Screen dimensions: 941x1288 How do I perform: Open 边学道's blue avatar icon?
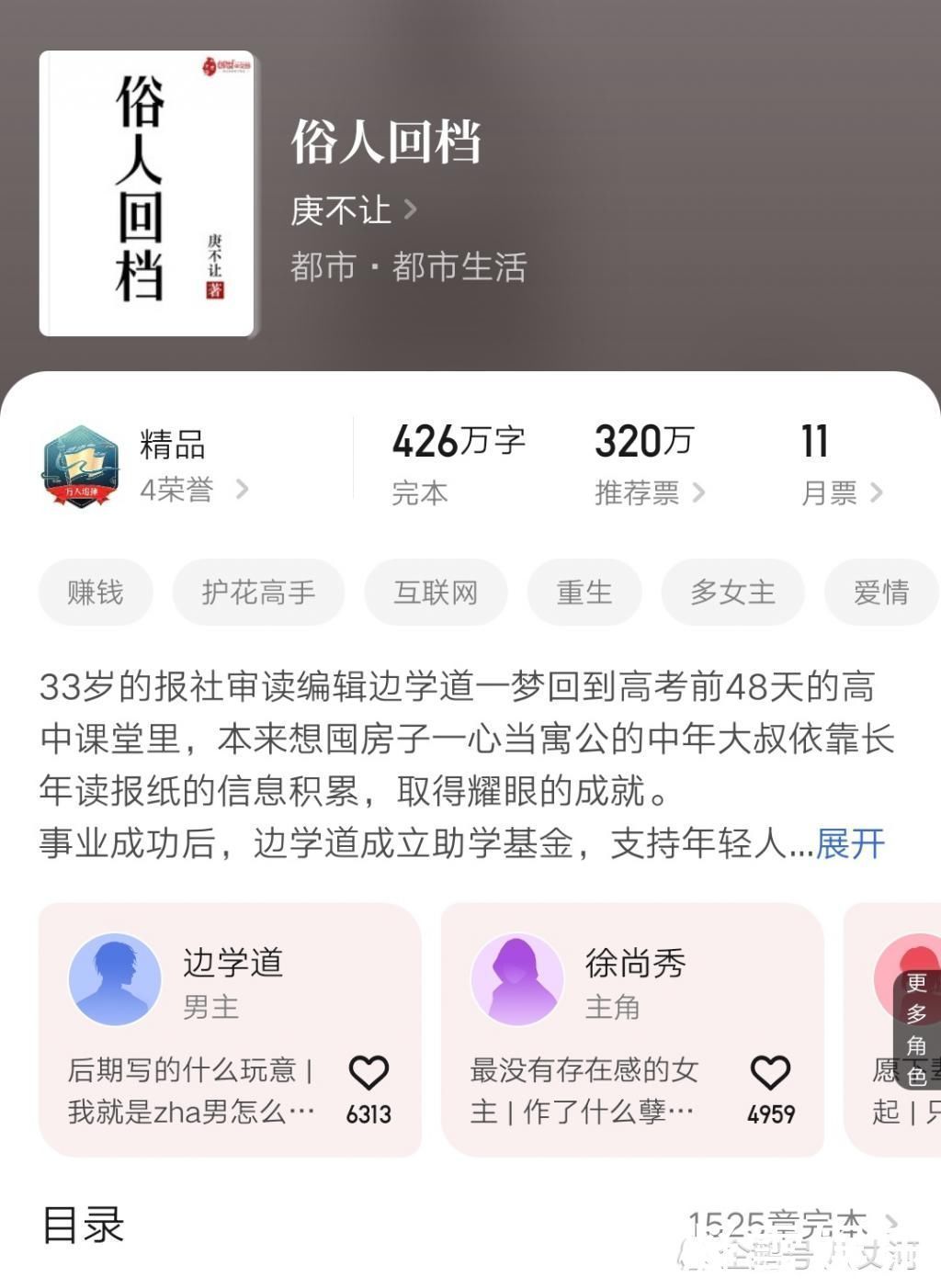coord(115,978)
